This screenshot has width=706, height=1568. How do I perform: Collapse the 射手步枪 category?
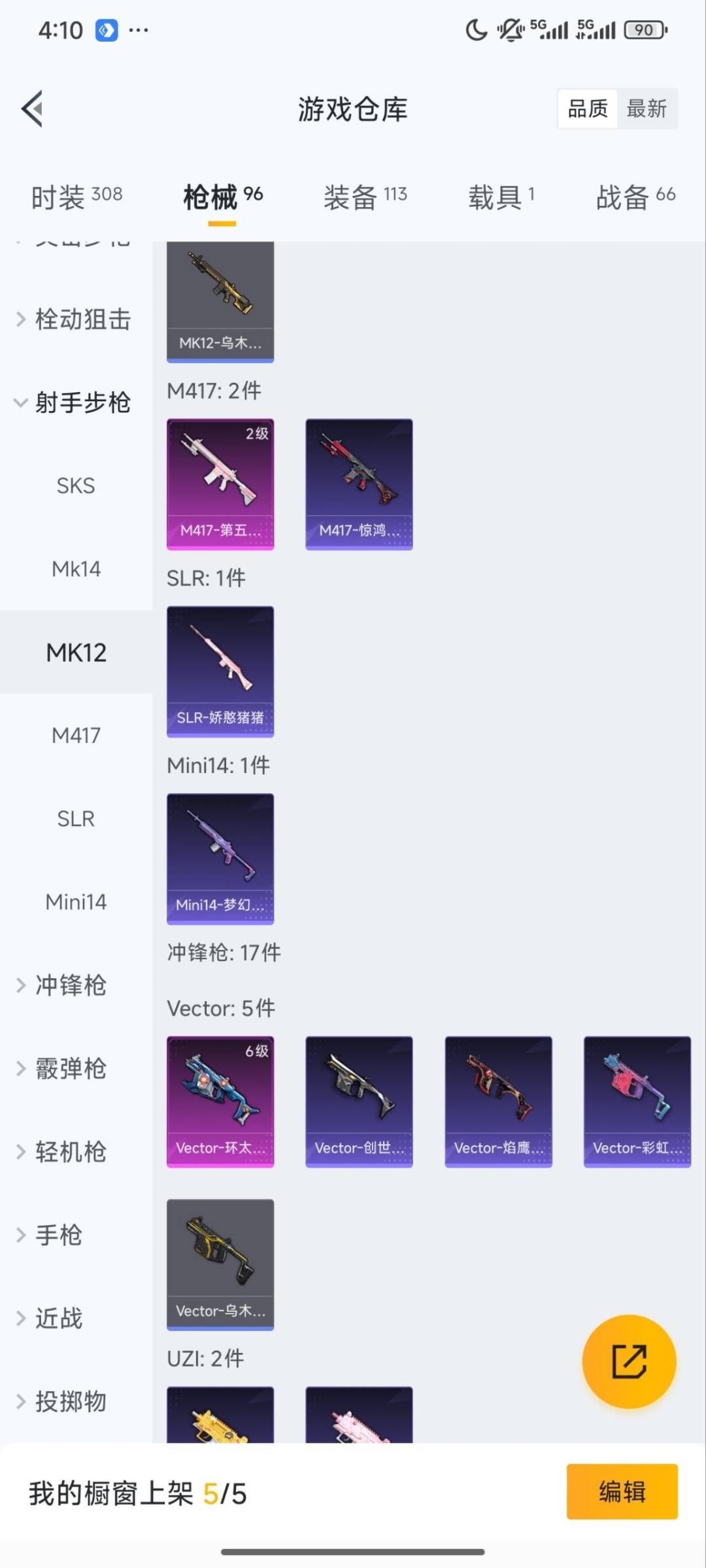coord(75,402)
